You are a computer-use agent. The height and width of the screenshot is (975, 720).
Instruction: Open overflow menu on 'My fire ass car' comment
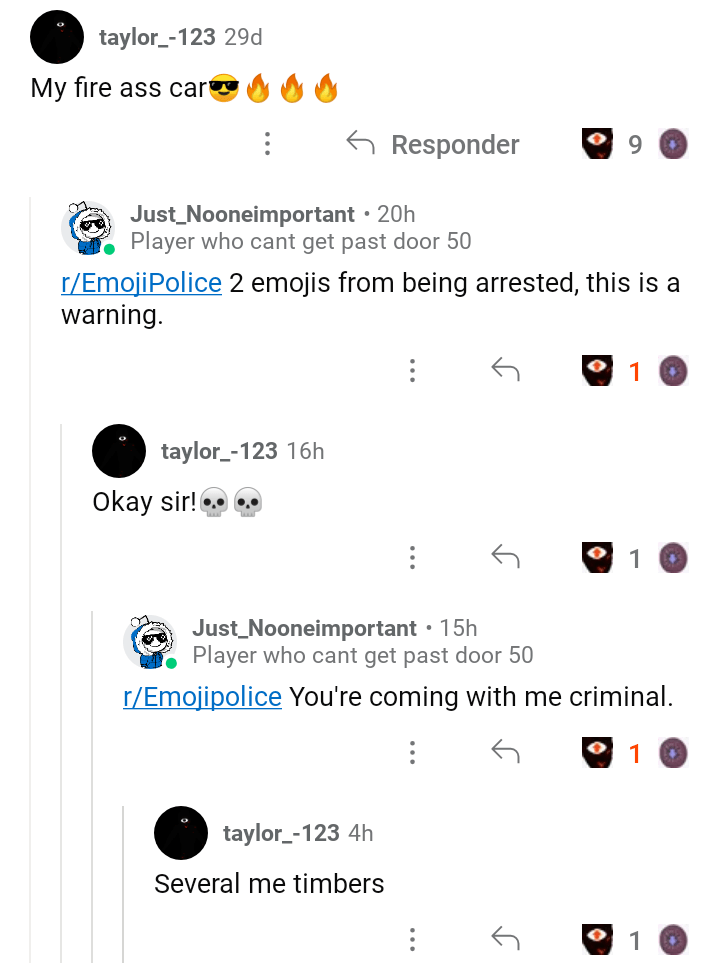pyautogui.click(x=267, y=144)
